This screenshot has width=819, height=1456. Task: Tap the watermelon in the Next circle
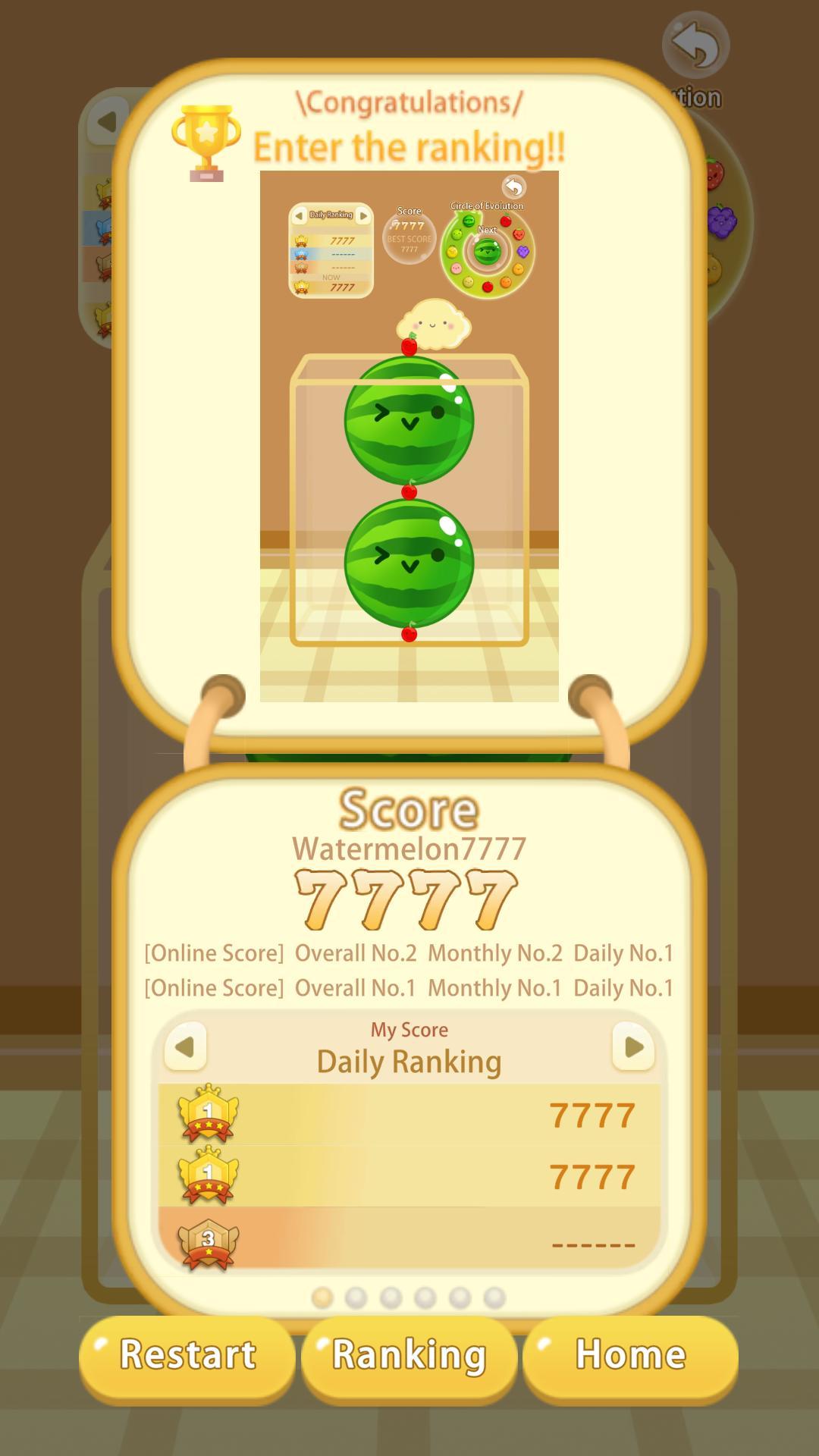(x=488, y=251)
